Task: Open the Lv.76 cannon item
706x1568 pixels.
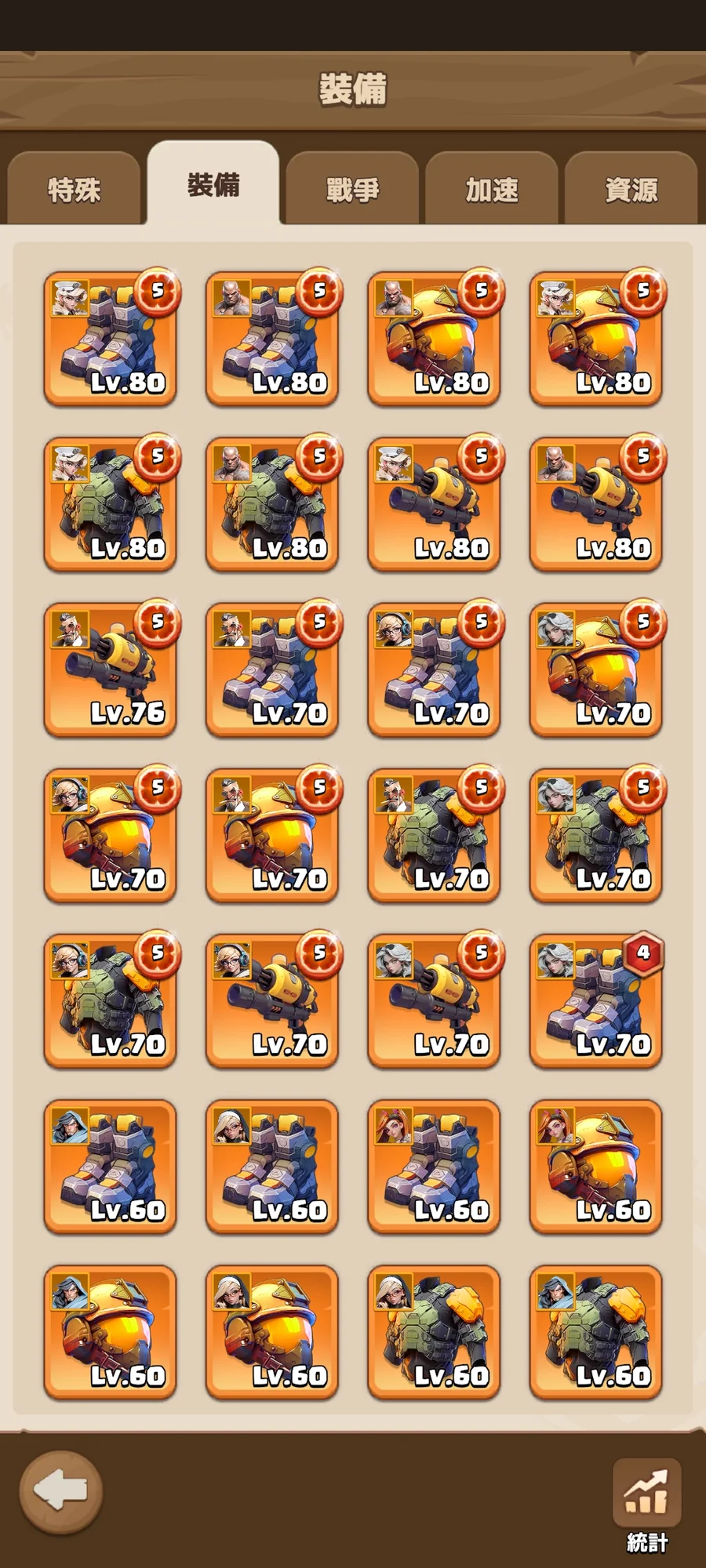Action: 110,670
